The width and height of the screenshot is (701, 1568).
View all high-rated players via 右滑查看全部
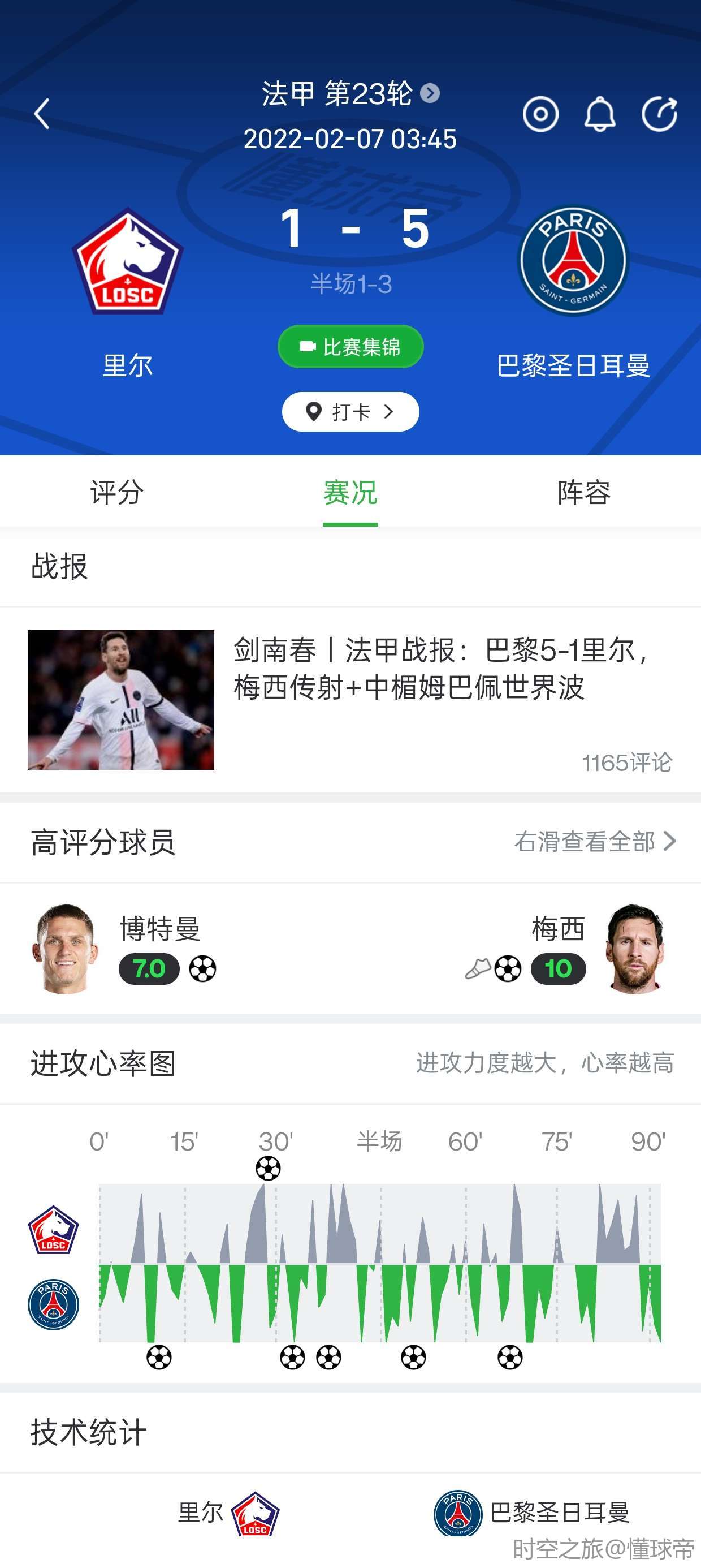[595, 842]
